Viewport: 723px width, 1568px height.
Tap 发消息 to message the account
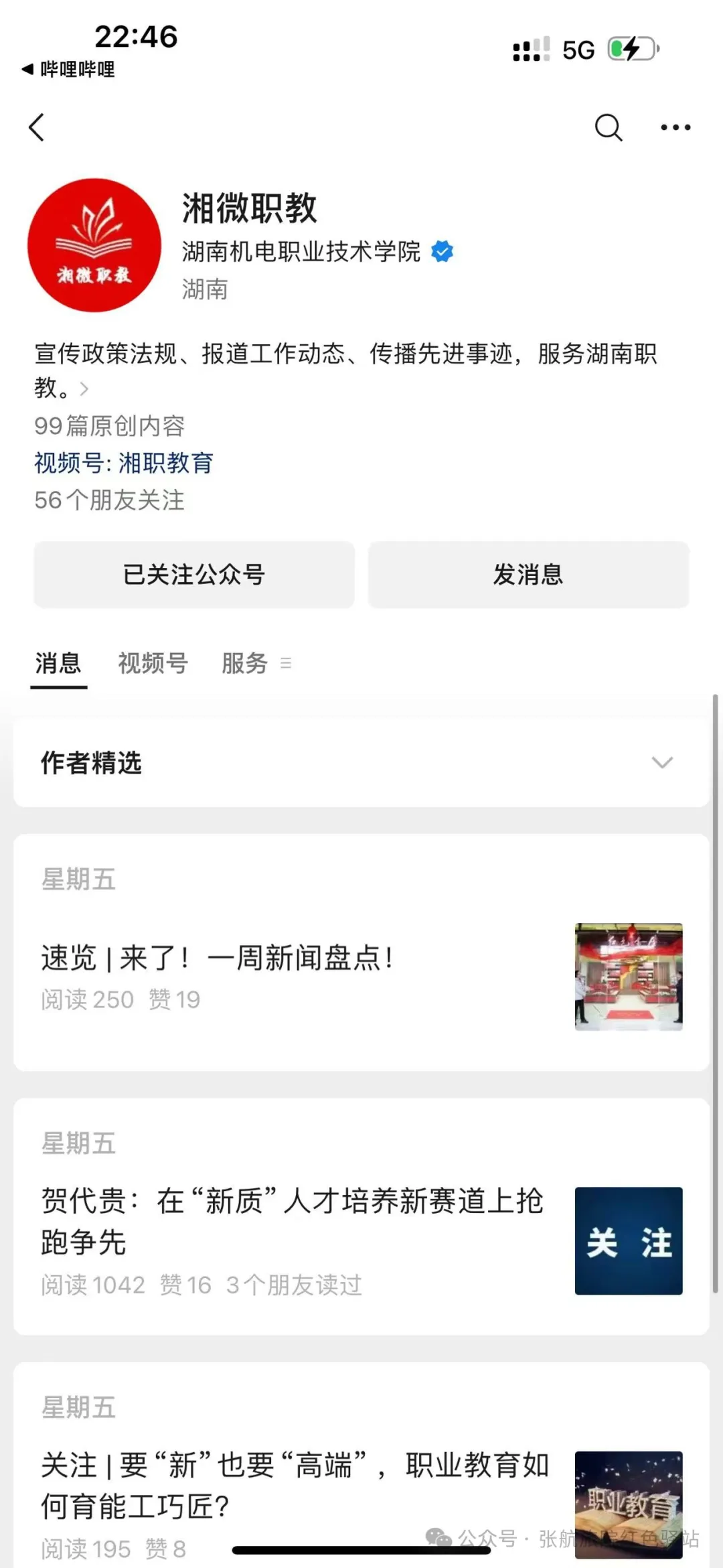[x=529, y=575]
